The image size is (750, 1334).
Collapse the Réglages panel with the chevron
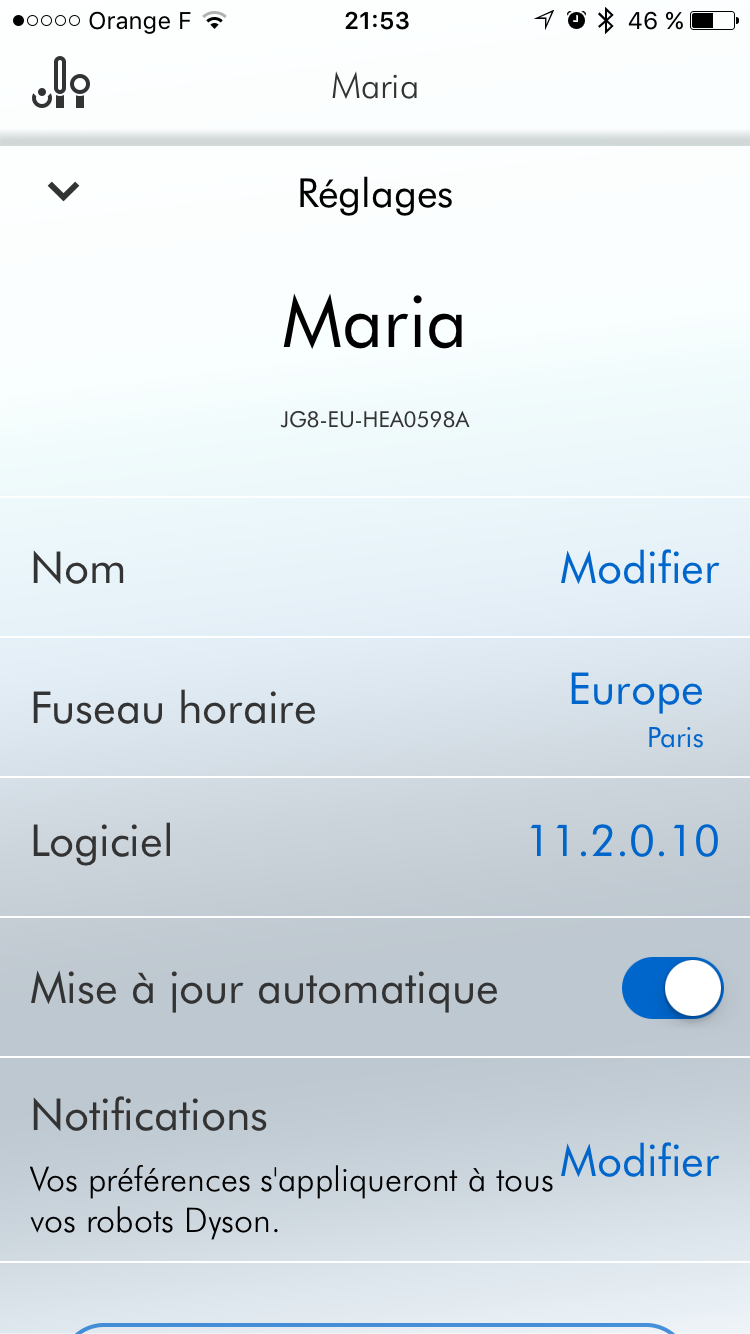click(63, 192)
